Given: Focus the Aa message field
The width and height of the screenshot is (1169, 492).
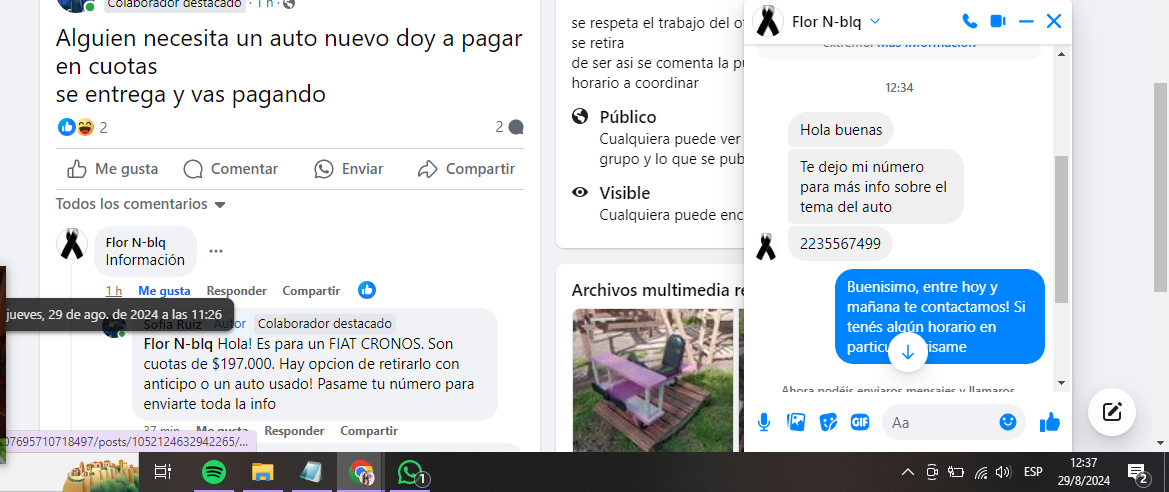Looking at the screenshot, I should 940,422.
